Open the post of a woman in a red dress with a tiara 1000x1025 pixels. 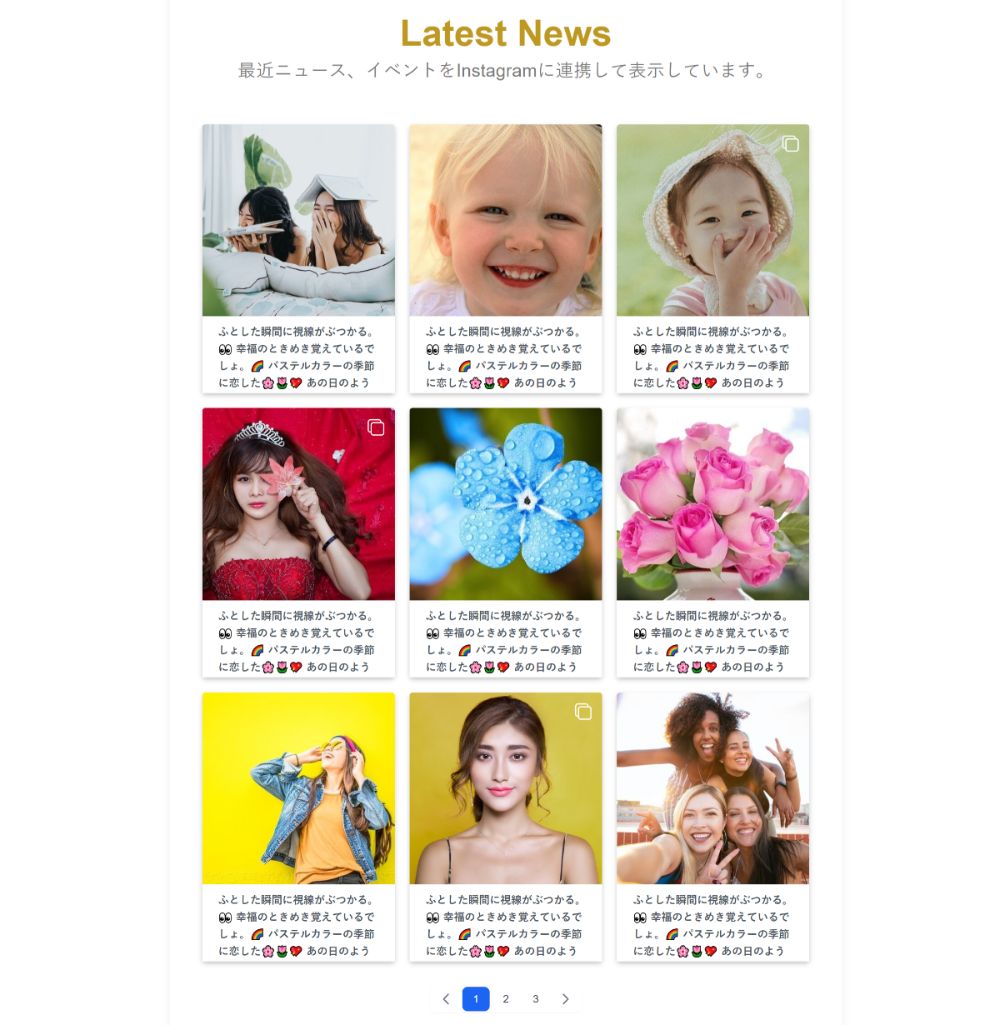click(298, 504)
